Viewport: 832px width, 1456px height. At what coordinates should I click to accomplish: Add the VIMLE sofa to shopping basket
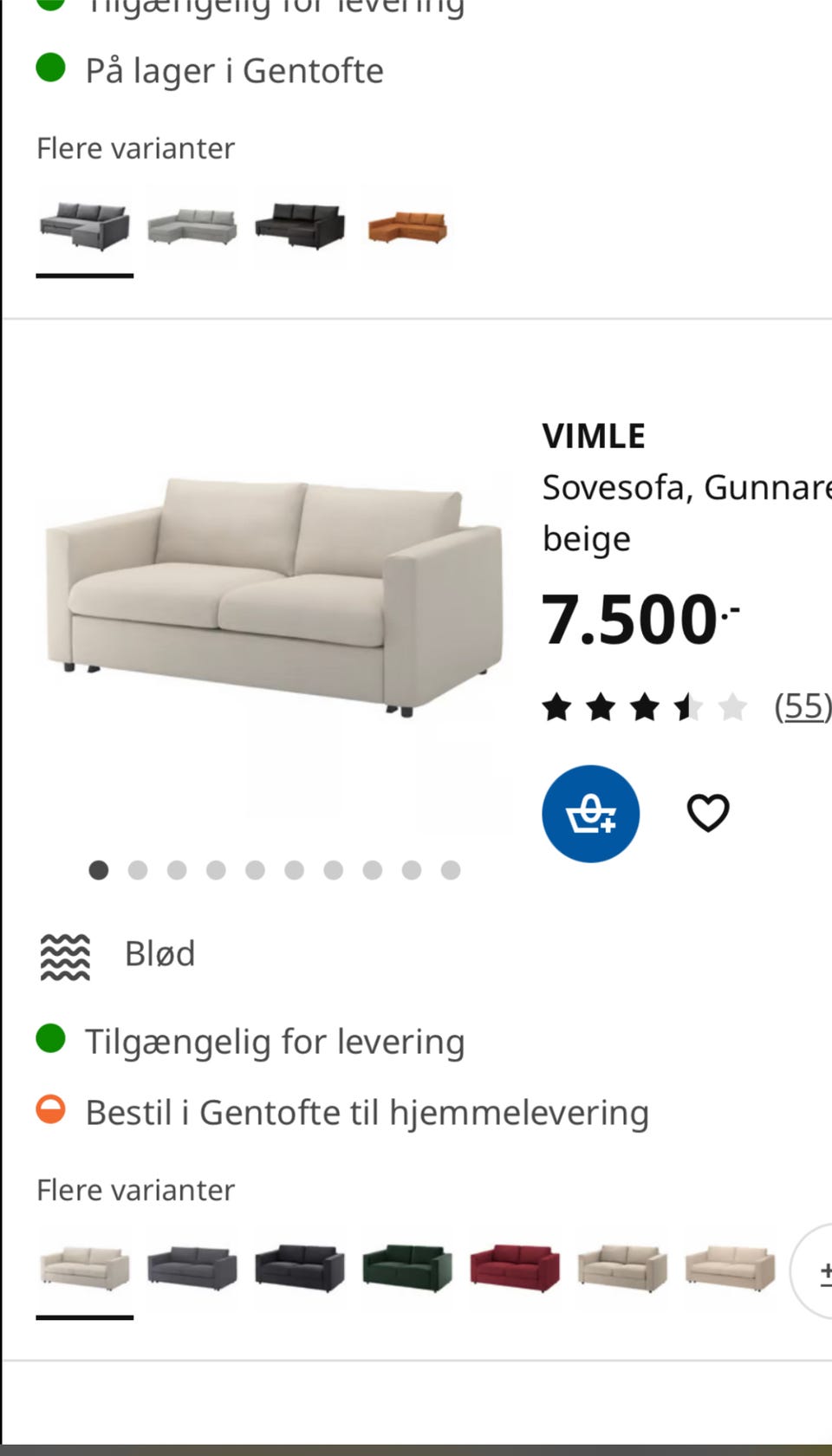[x=590, y=813]
